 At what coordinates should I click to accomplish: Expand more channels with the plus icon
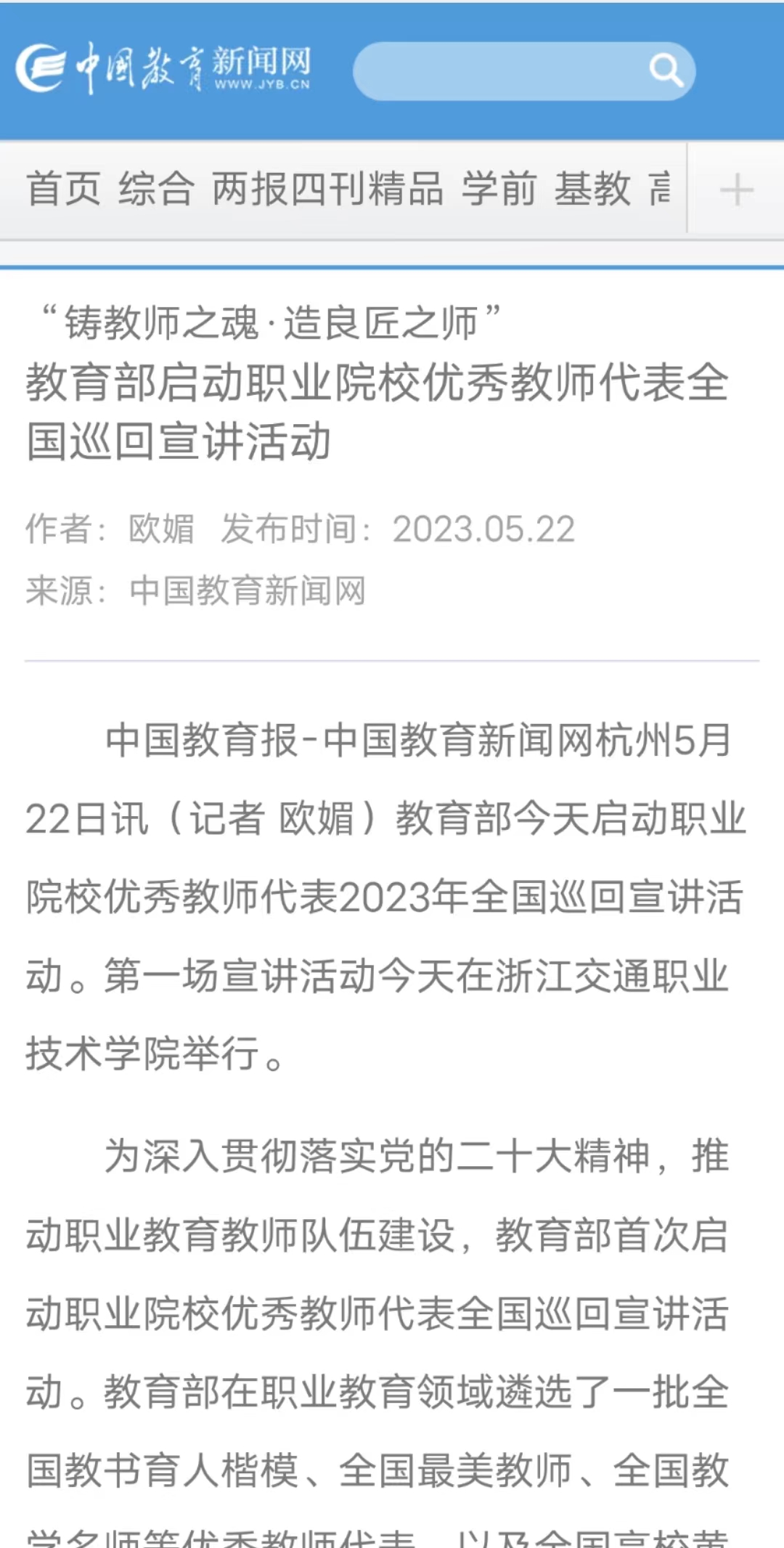[x=736, y=190]
